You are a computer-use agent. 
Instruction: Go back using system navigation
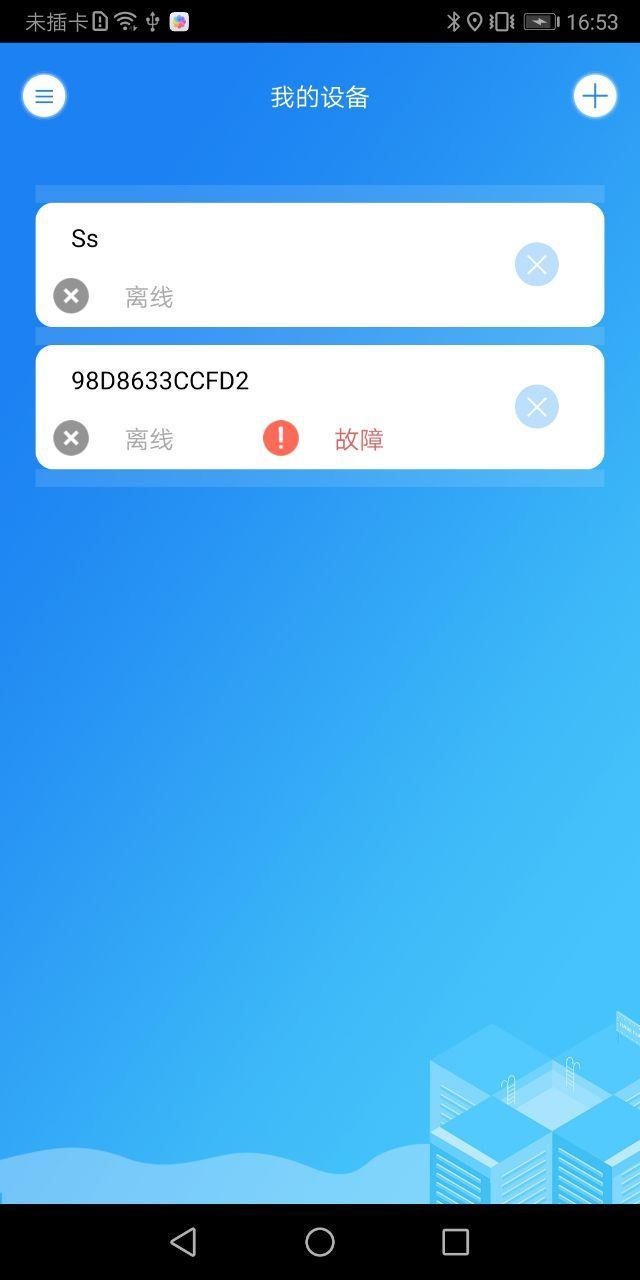point(183,1242)
